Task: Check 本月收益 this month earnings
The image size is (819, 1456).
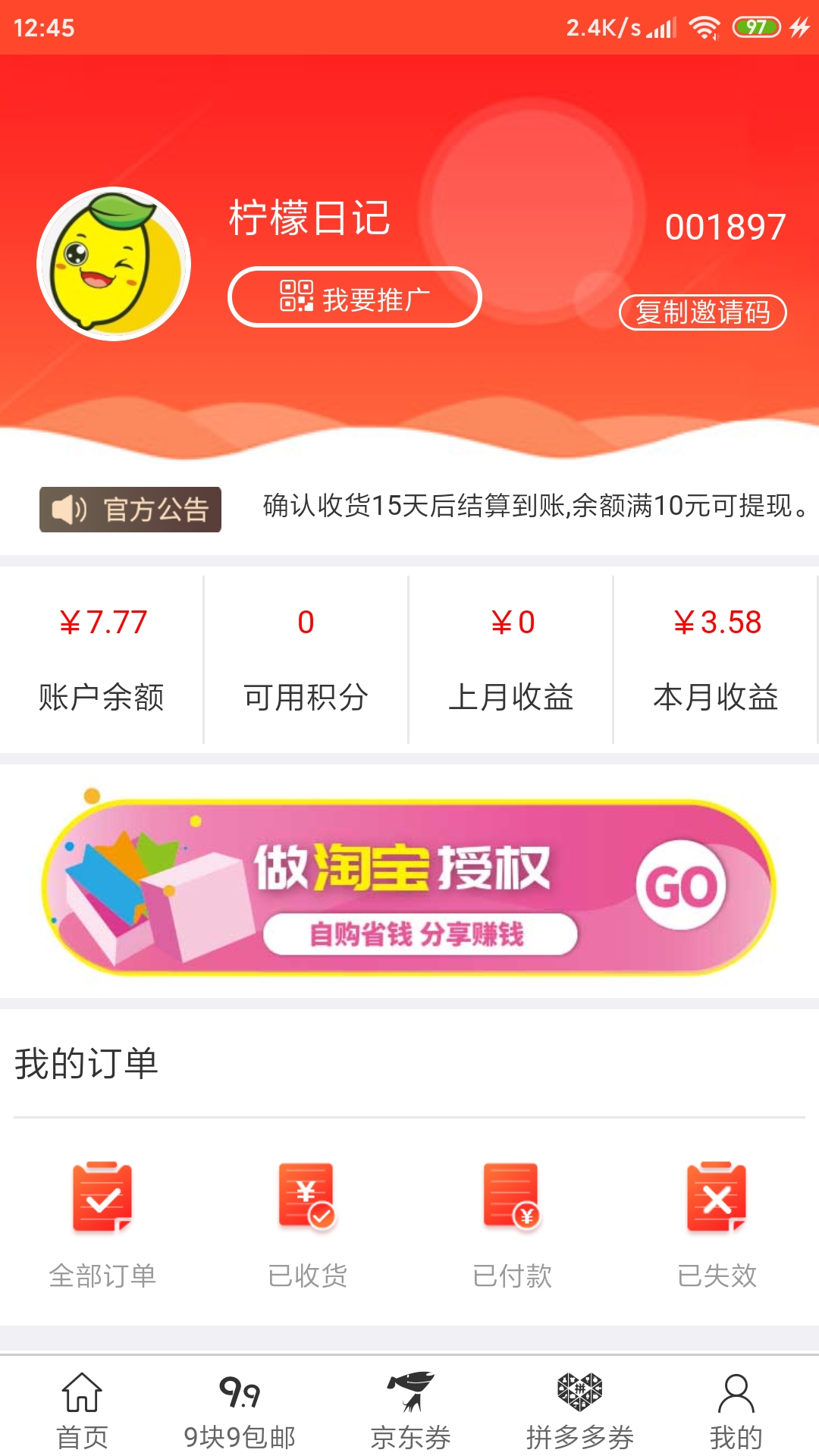Action: pos(716,658)
